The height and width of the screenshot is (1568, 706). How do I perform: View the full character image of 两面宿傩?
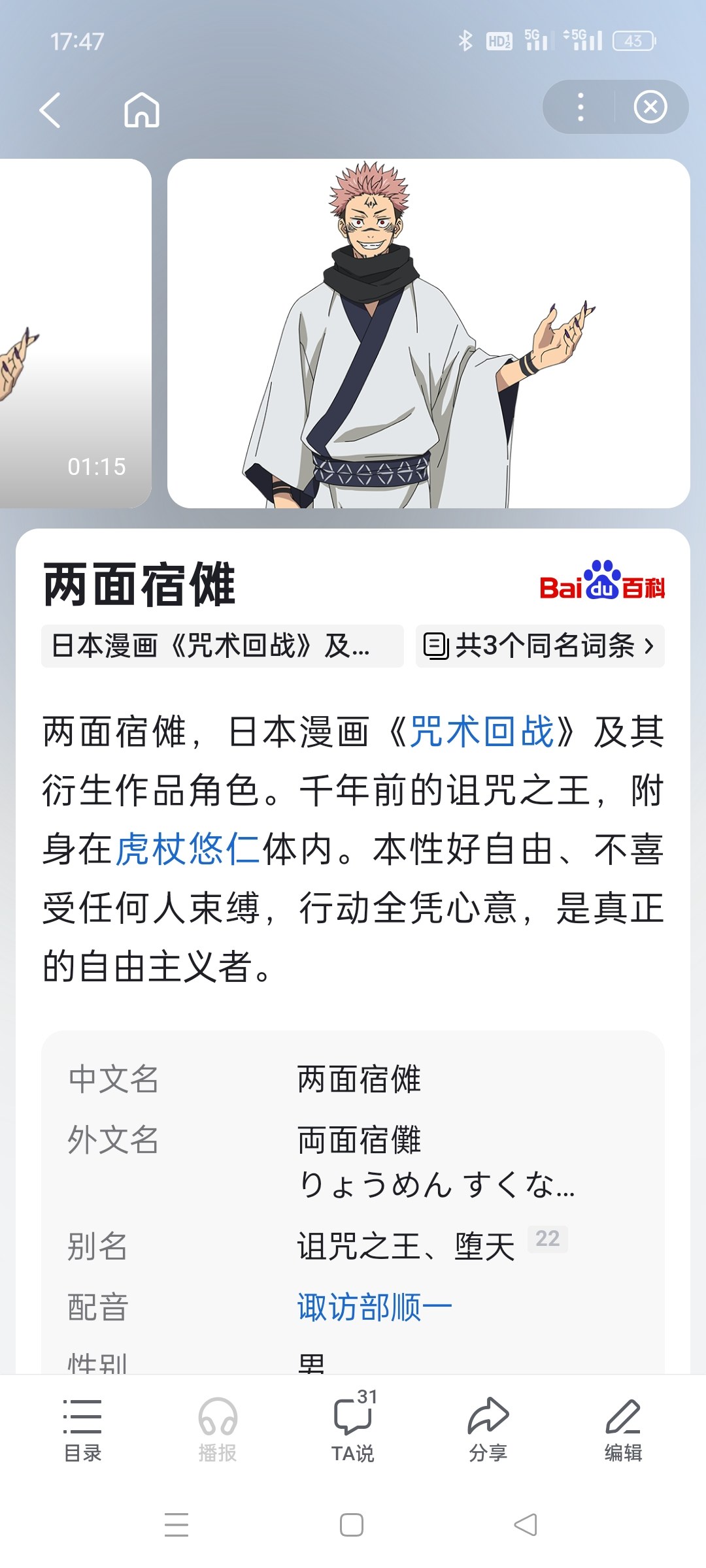(x=429, y=333)
